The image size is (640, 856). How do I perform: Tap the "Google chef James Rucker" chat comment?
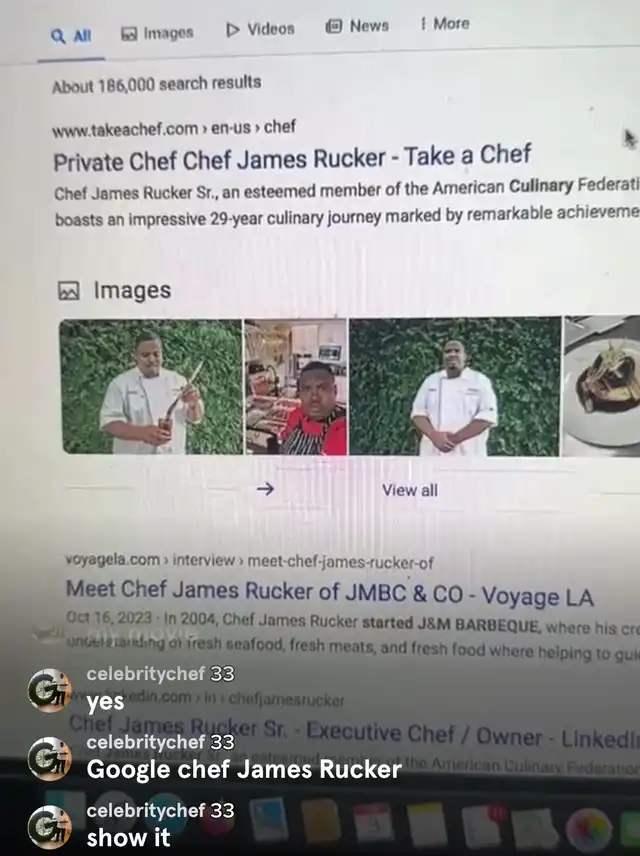(243, 769)
